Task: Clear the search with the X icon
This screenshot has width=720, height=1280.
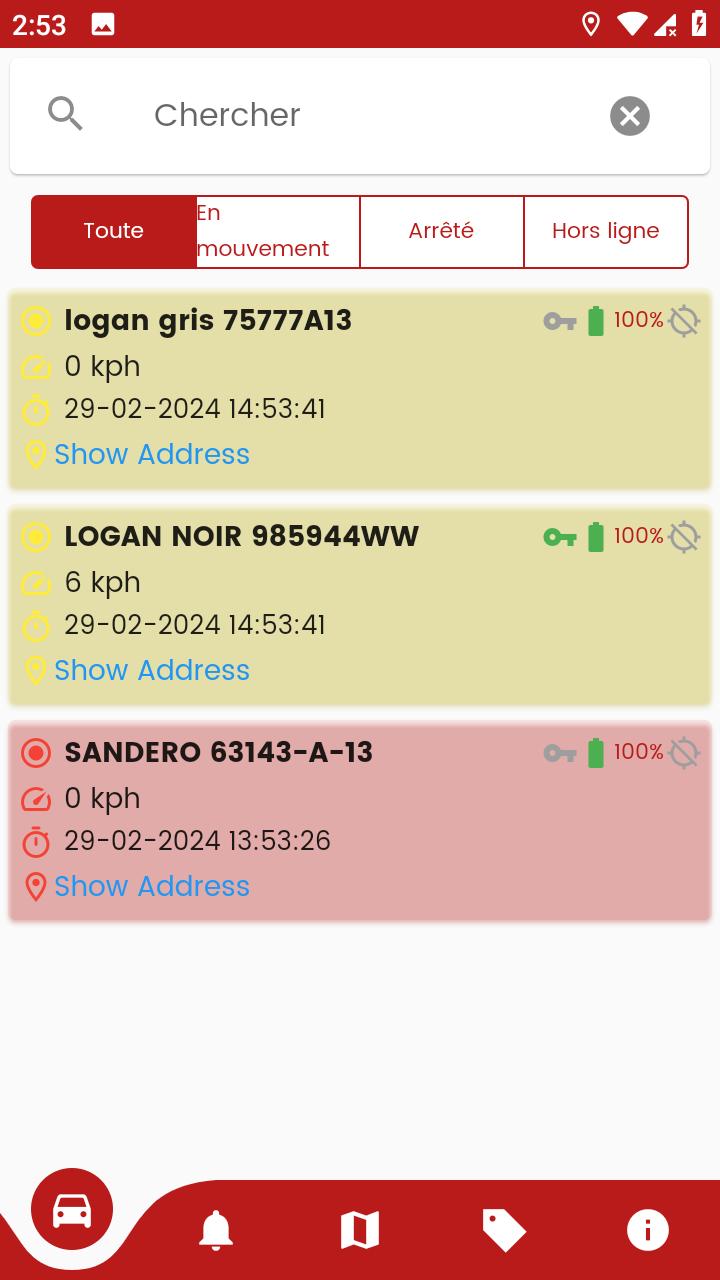Action: tap(630, 116)
